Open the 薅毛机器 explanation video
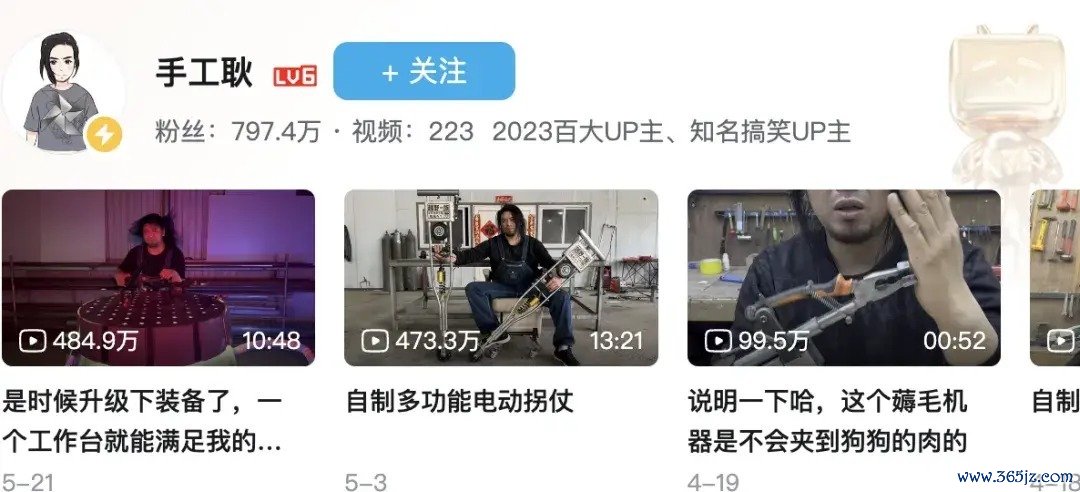 coord(843,278)
